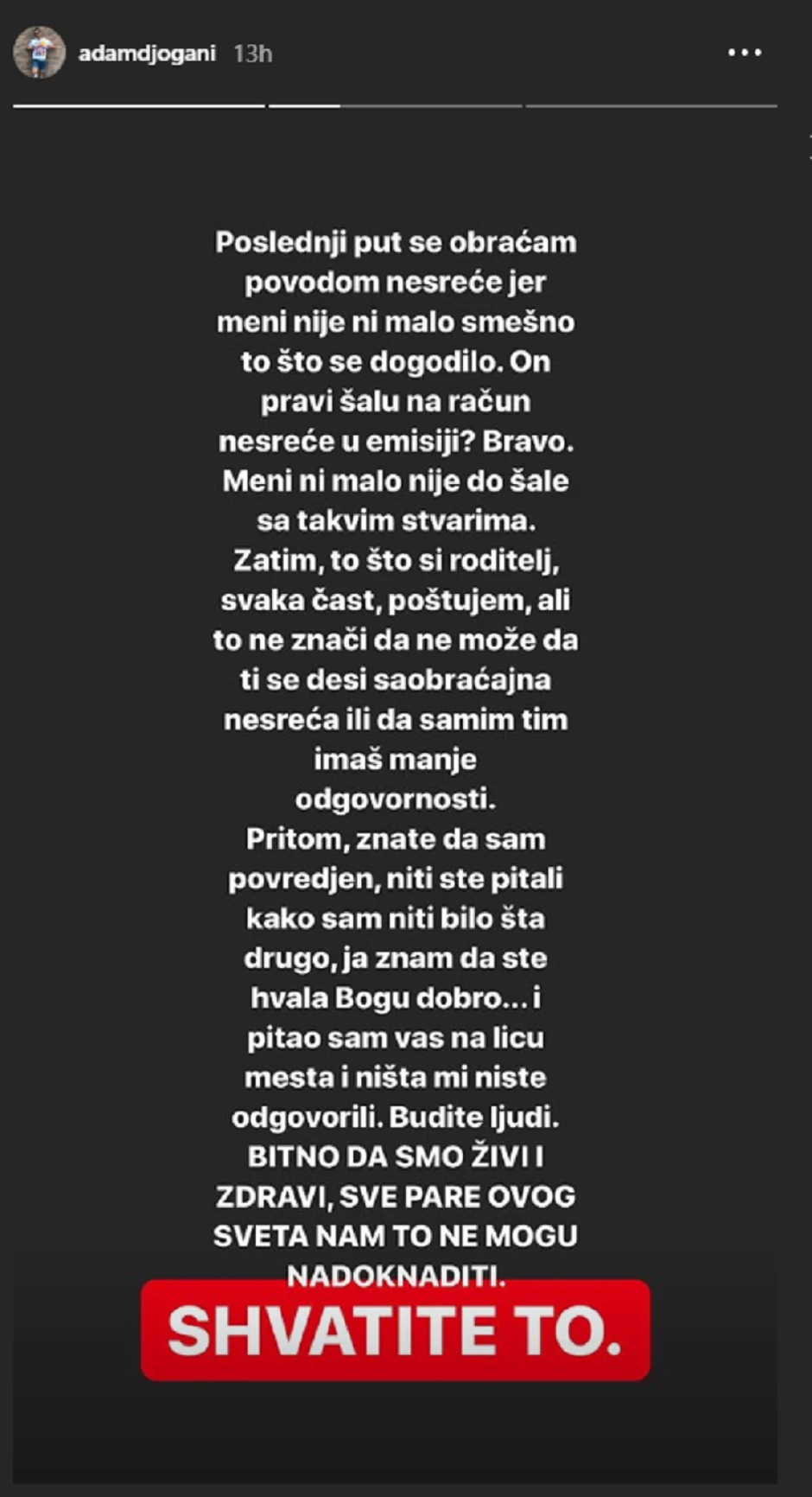Open adamdjogani's profile picture
The width and height of the screenshot is (812, 1497).
[39, 53]
